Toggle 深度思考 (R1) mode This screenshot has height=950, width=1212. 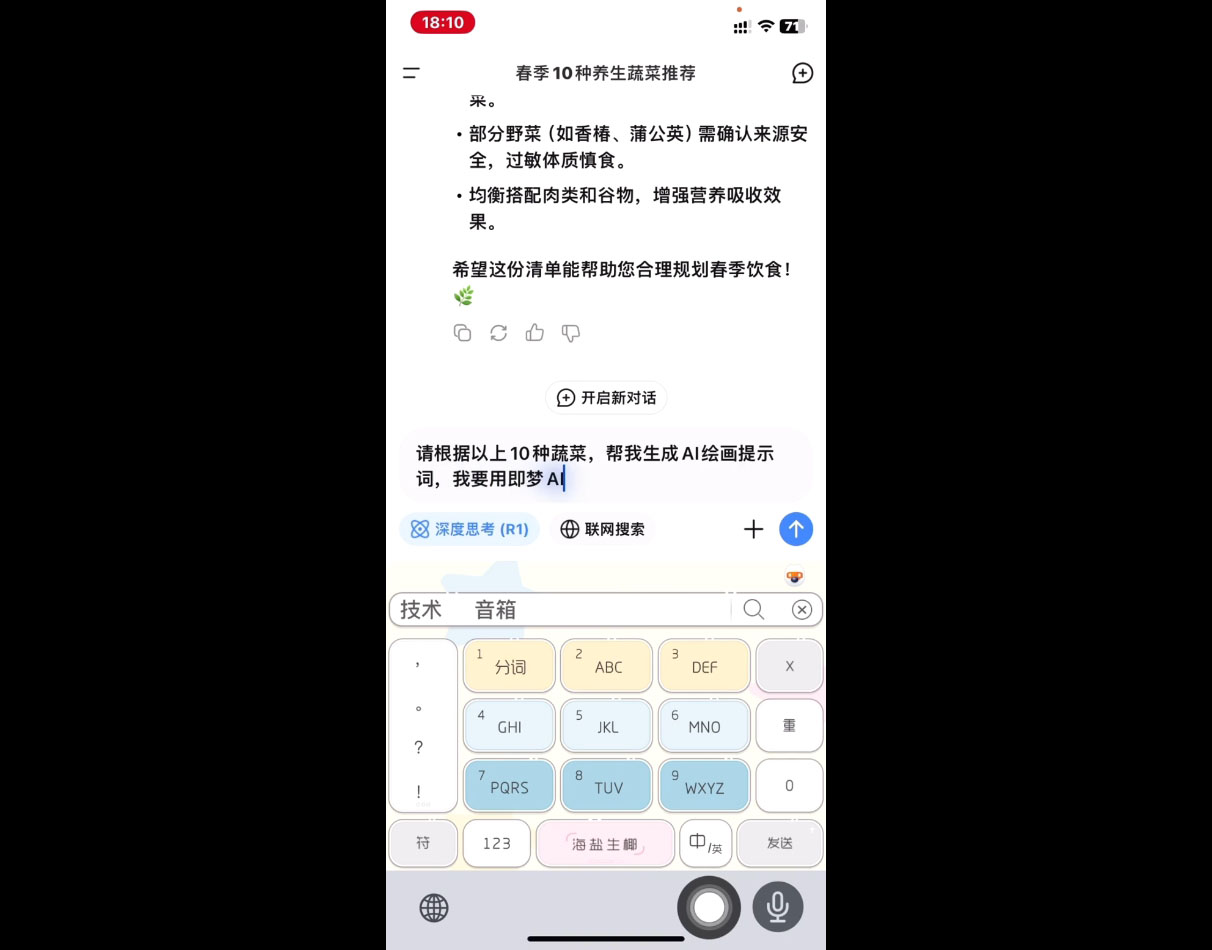tap(469, 529)
